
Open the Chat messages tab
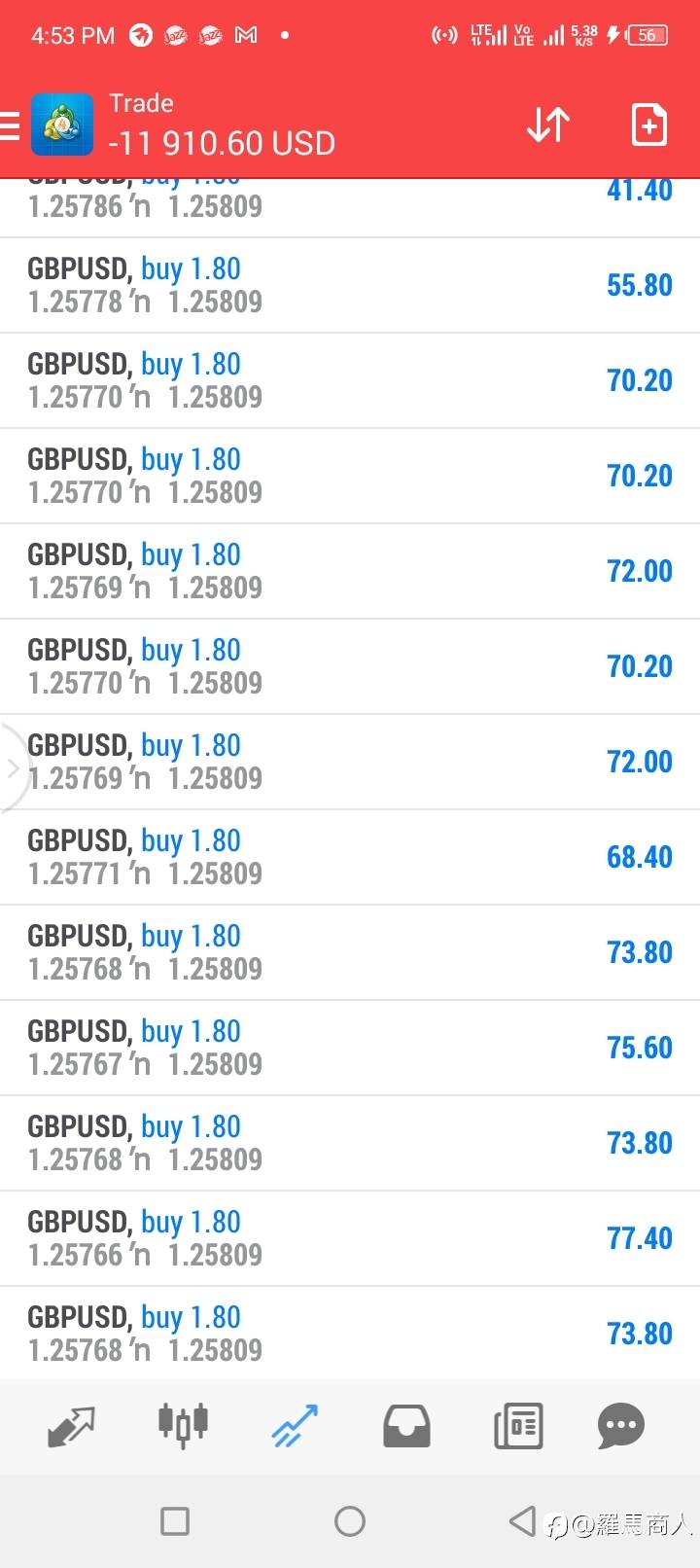(x=621, y=1426)
